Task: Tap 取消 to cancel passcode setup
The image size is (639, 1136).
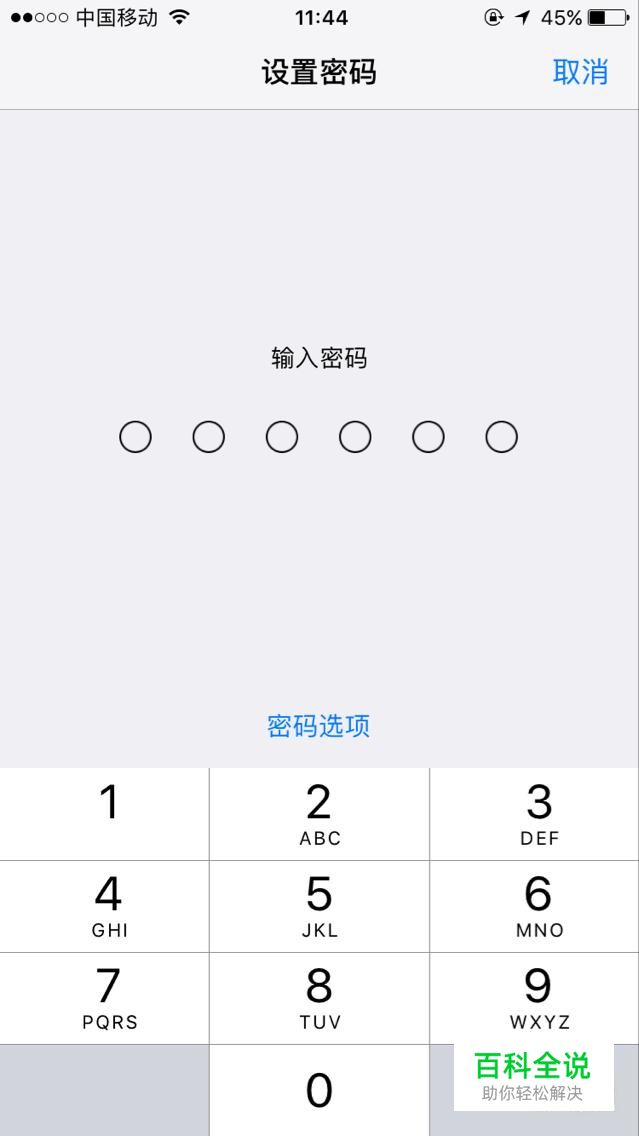Action: point(580,72)
